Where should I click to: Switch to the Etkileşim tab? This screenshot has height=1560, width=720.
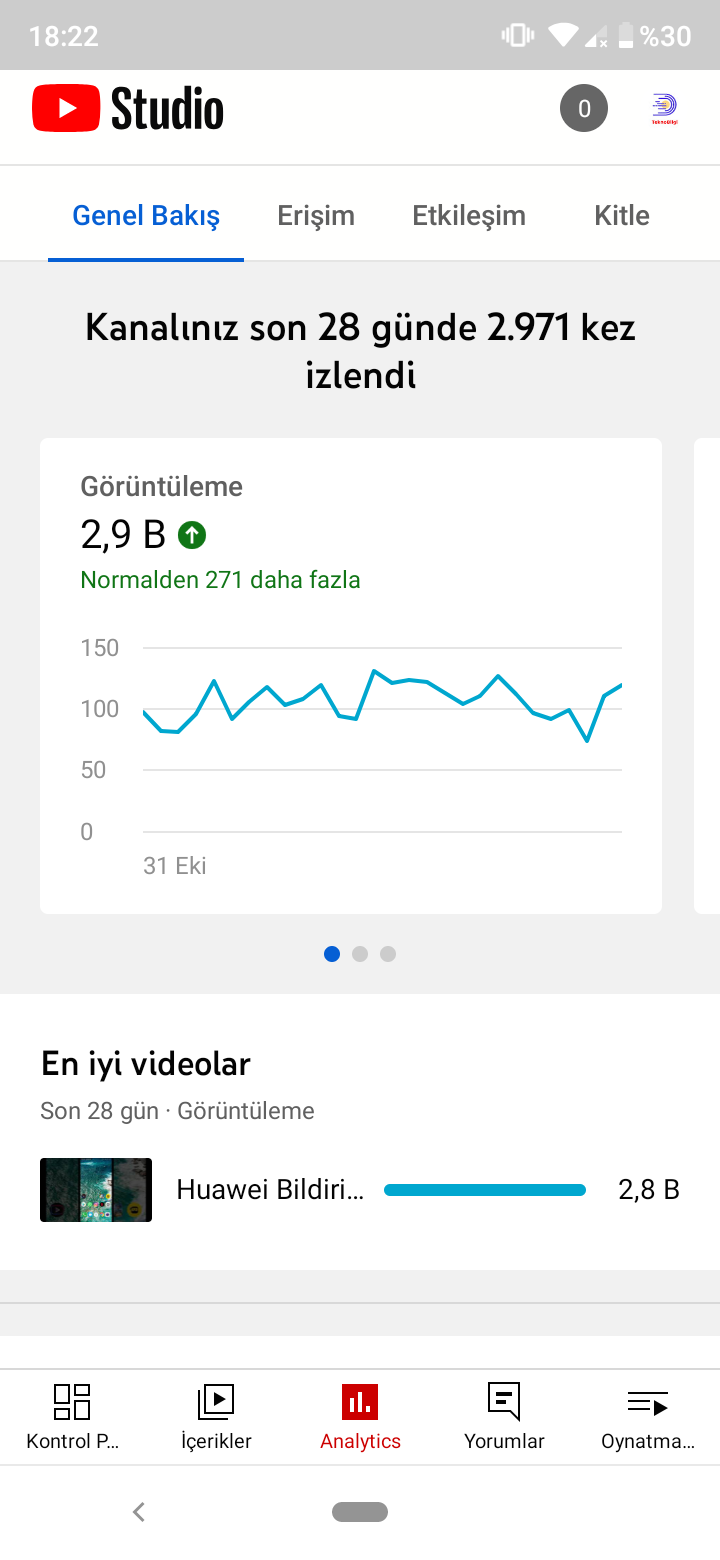coord(469,215)
